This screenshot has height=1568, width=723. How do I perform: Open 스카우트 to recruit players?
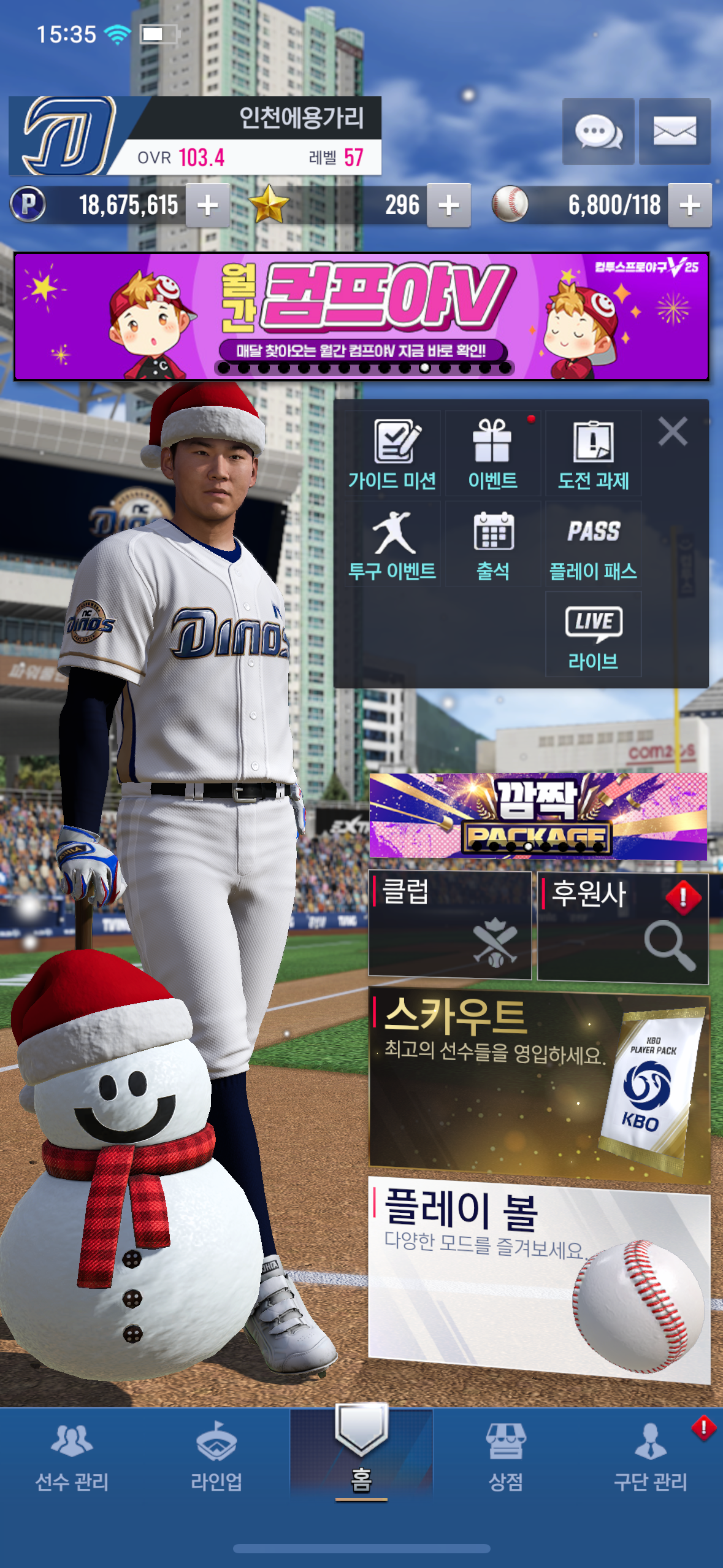tap(539, 1083)
